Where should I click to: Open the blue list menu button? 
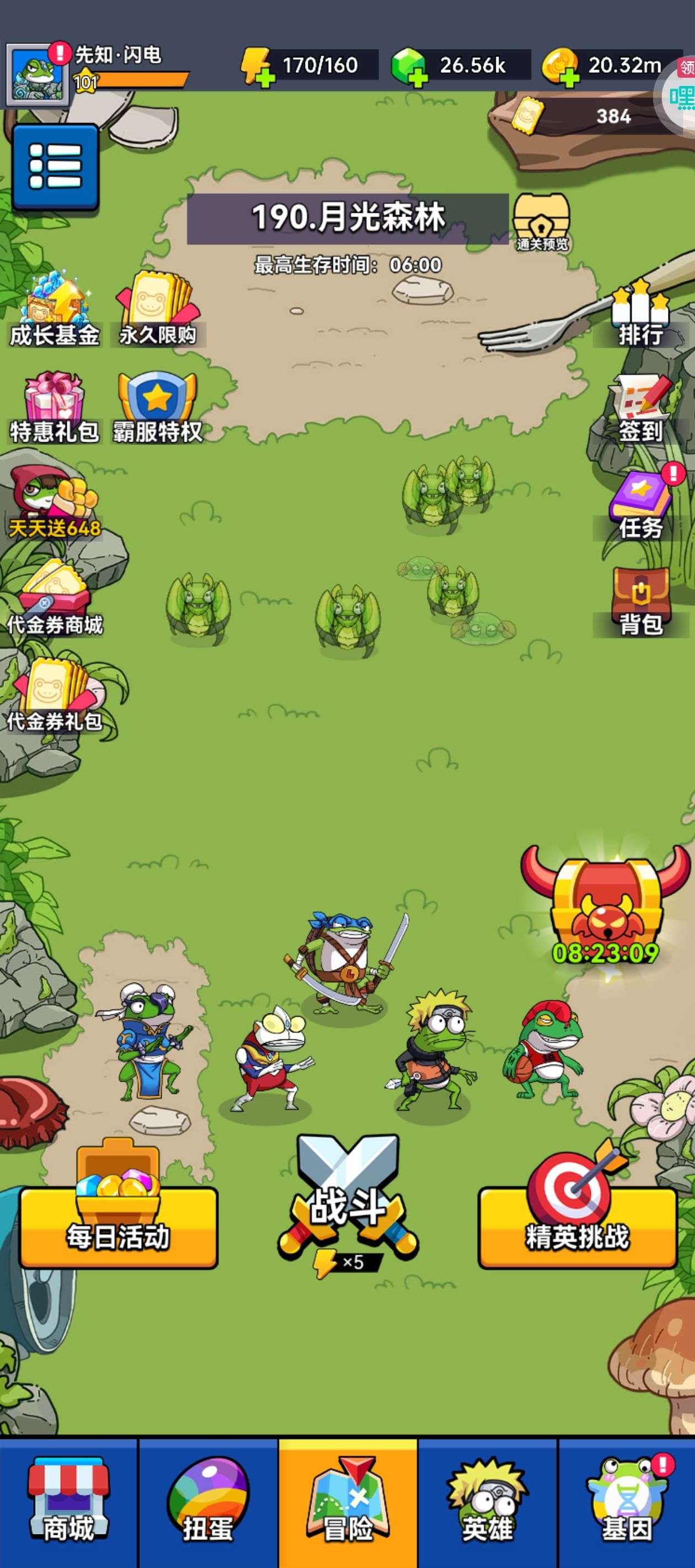(55, 167)
